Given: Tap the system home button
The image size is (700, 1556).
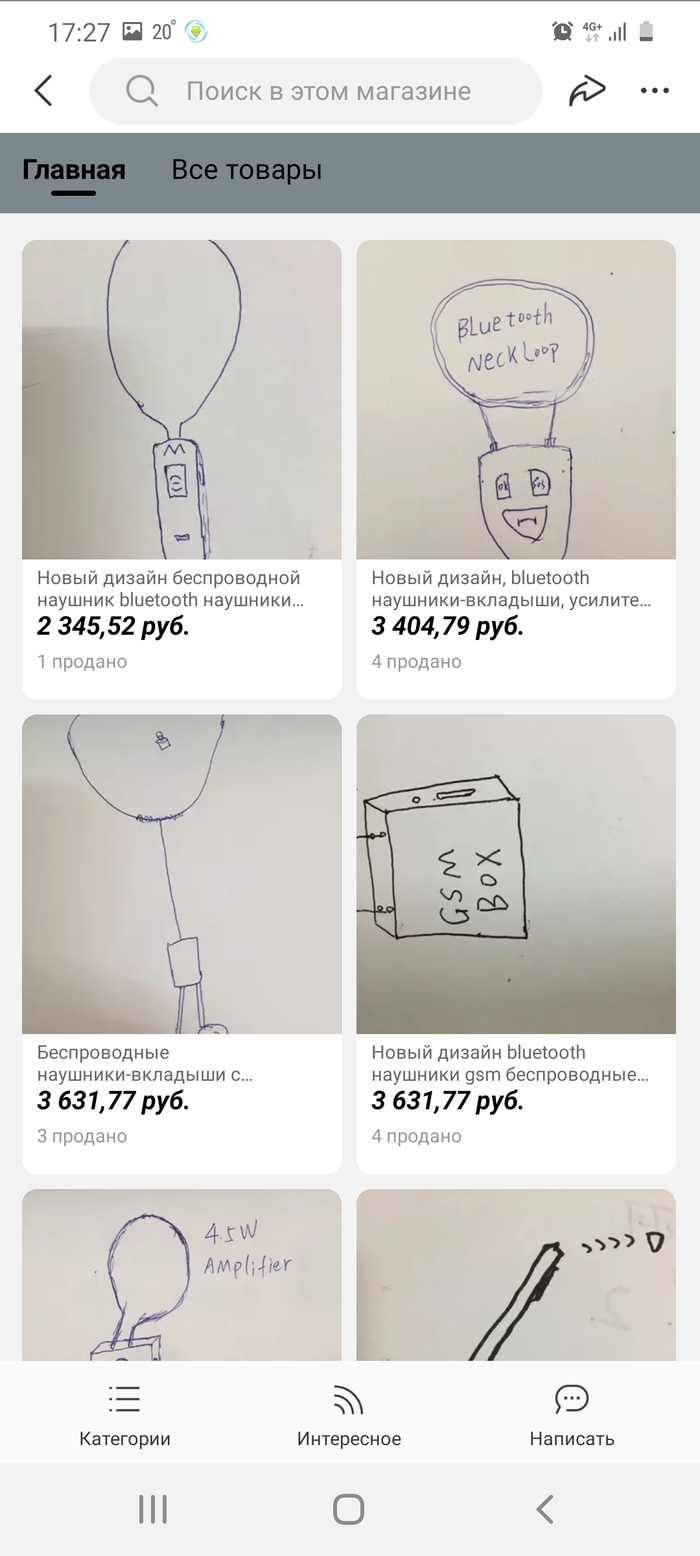Looking at the screenshot, I should 349,1509.
